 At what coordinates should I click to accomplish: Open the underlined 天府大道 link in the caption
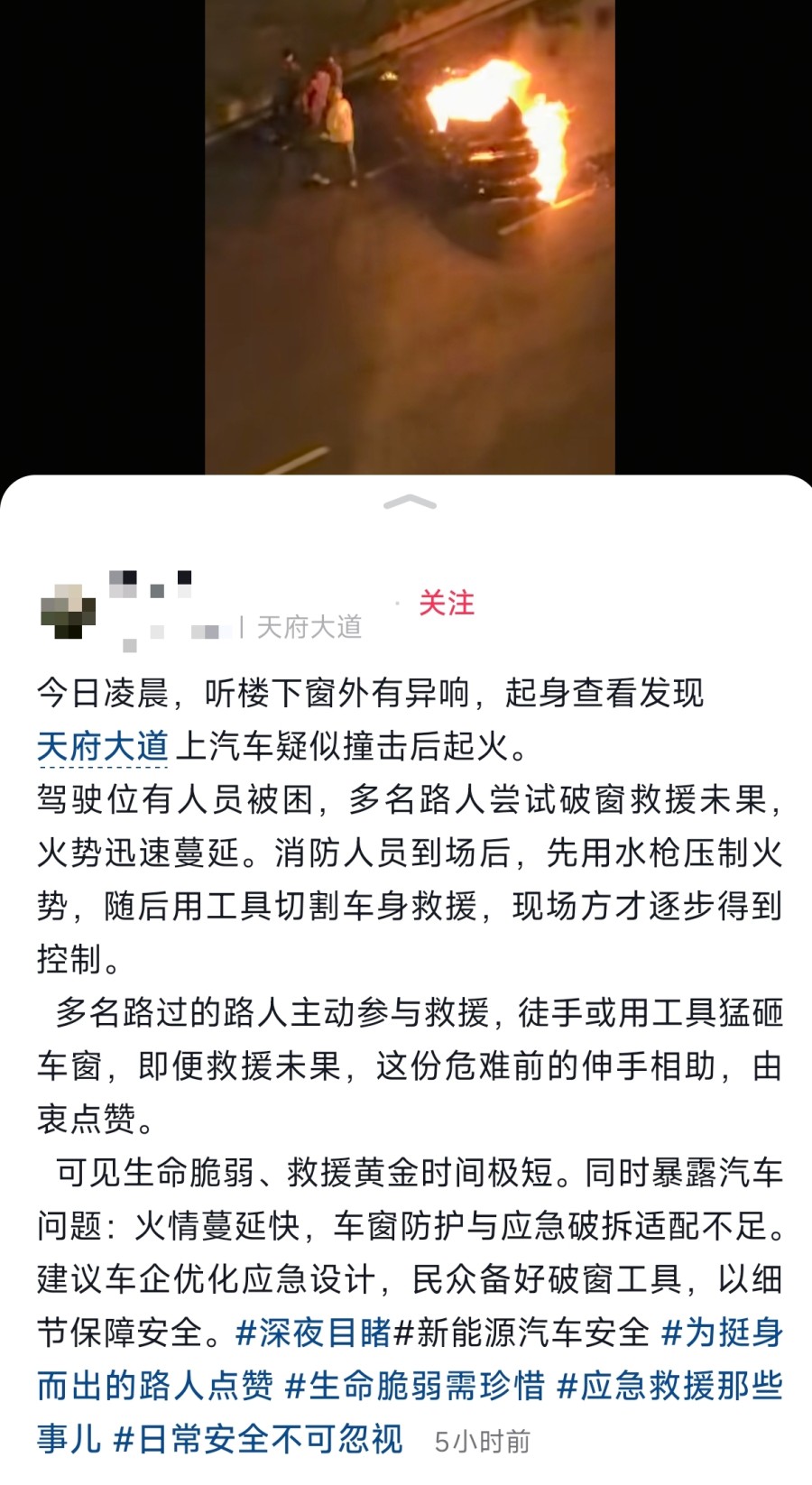[x=102, y=747]
